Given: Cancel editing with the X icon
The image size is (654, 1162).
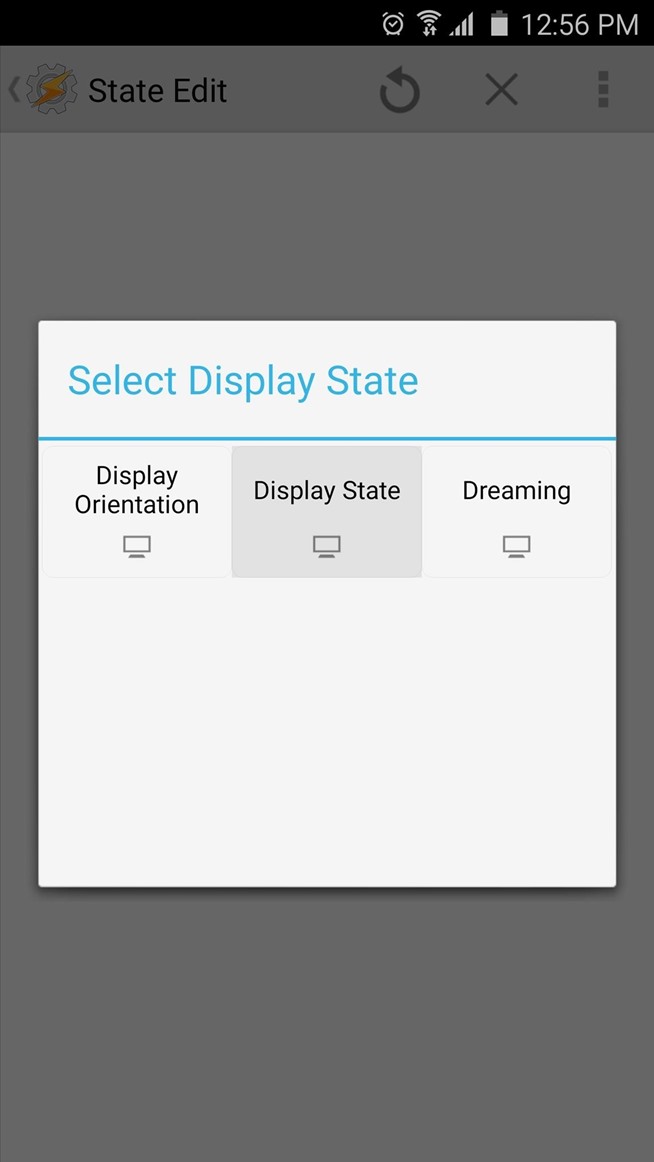Looking at the screenshot, I should tap(501, 91).
